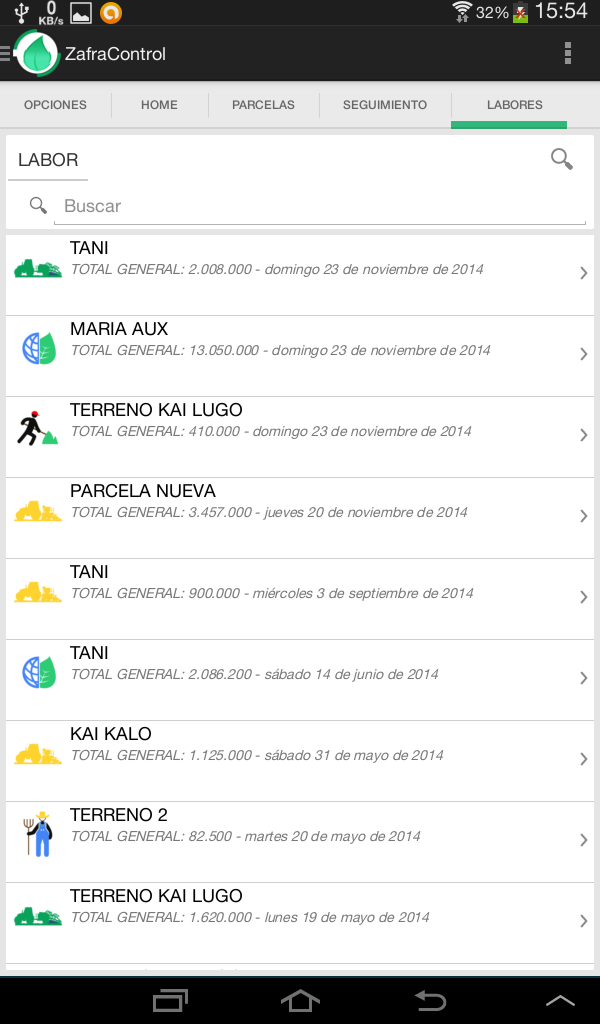Go to the PARCELAS tab
This screenshot has height=1024, width=600.
(x=263, y=104)
